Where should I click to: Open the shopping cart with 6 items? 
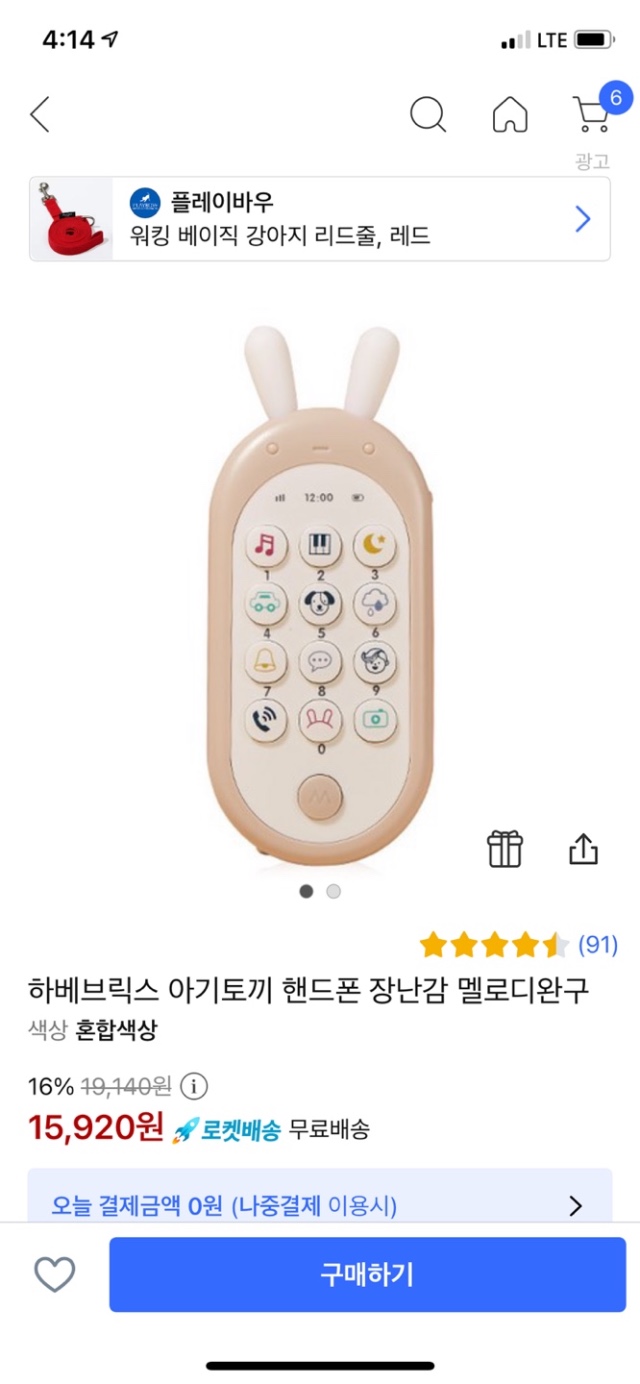click(593, 113)
